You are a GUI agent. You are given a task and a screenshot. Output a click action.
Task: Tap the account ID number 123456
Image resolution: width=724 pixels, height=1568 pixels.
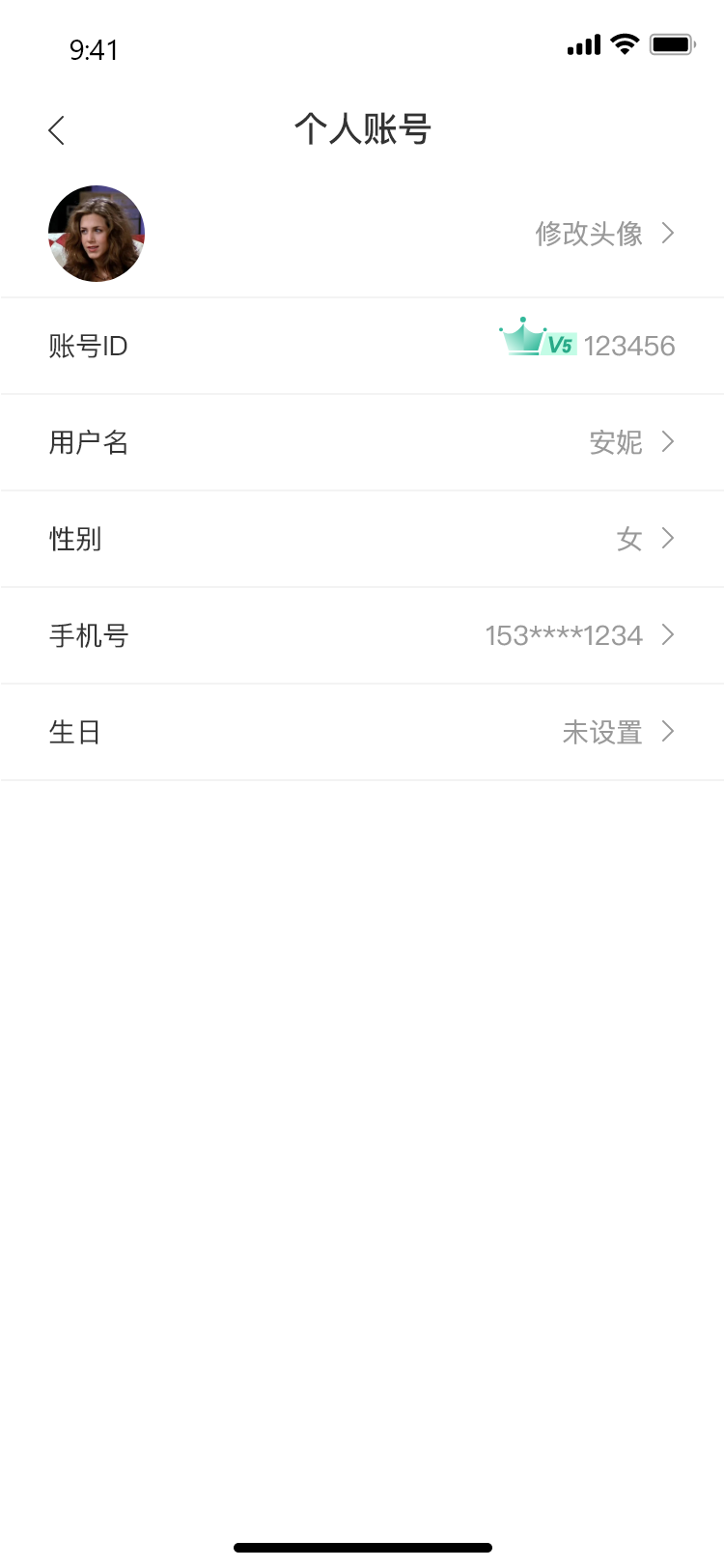click(629, 345)
